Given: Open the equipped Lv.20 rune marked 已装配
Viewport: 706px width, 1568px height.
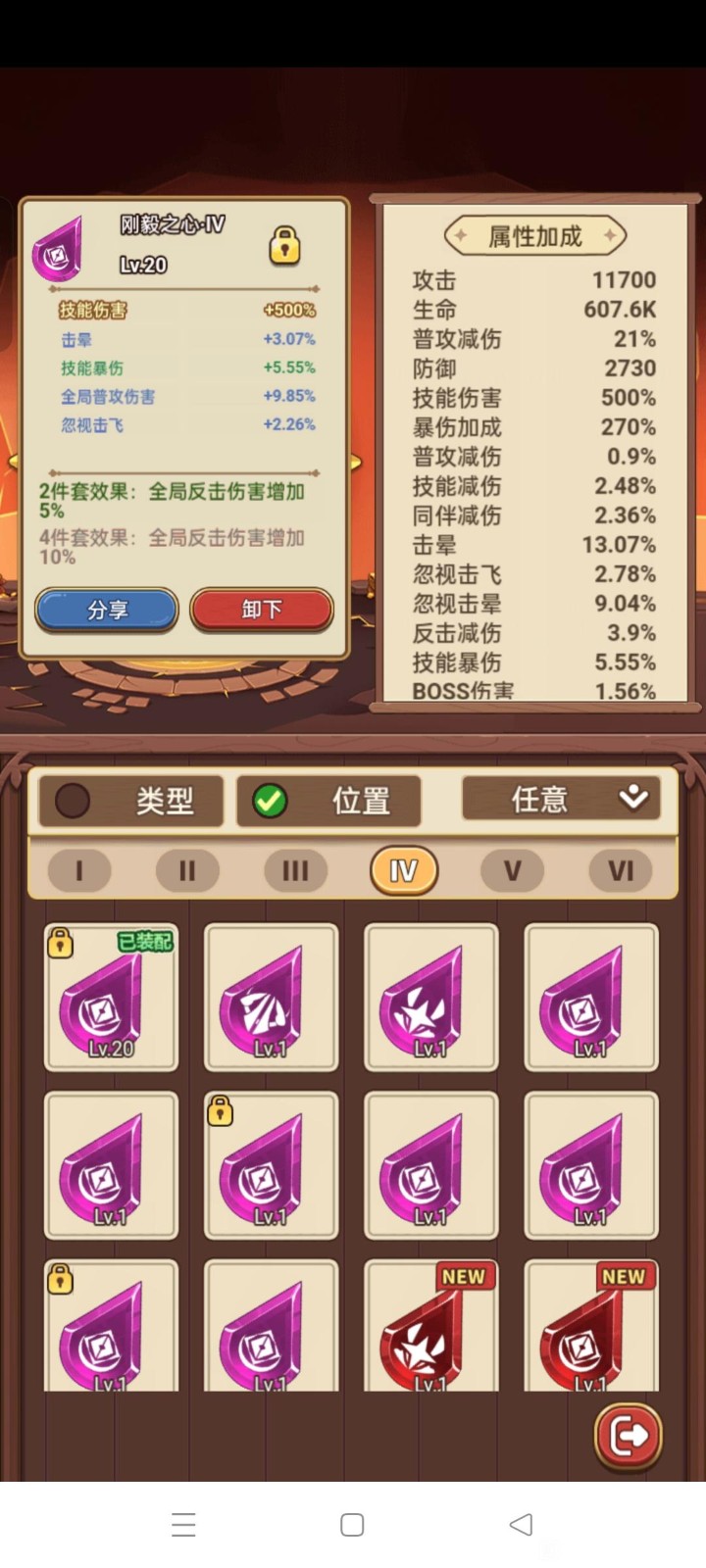Looking at the screenshot, I should pos(111,998).
